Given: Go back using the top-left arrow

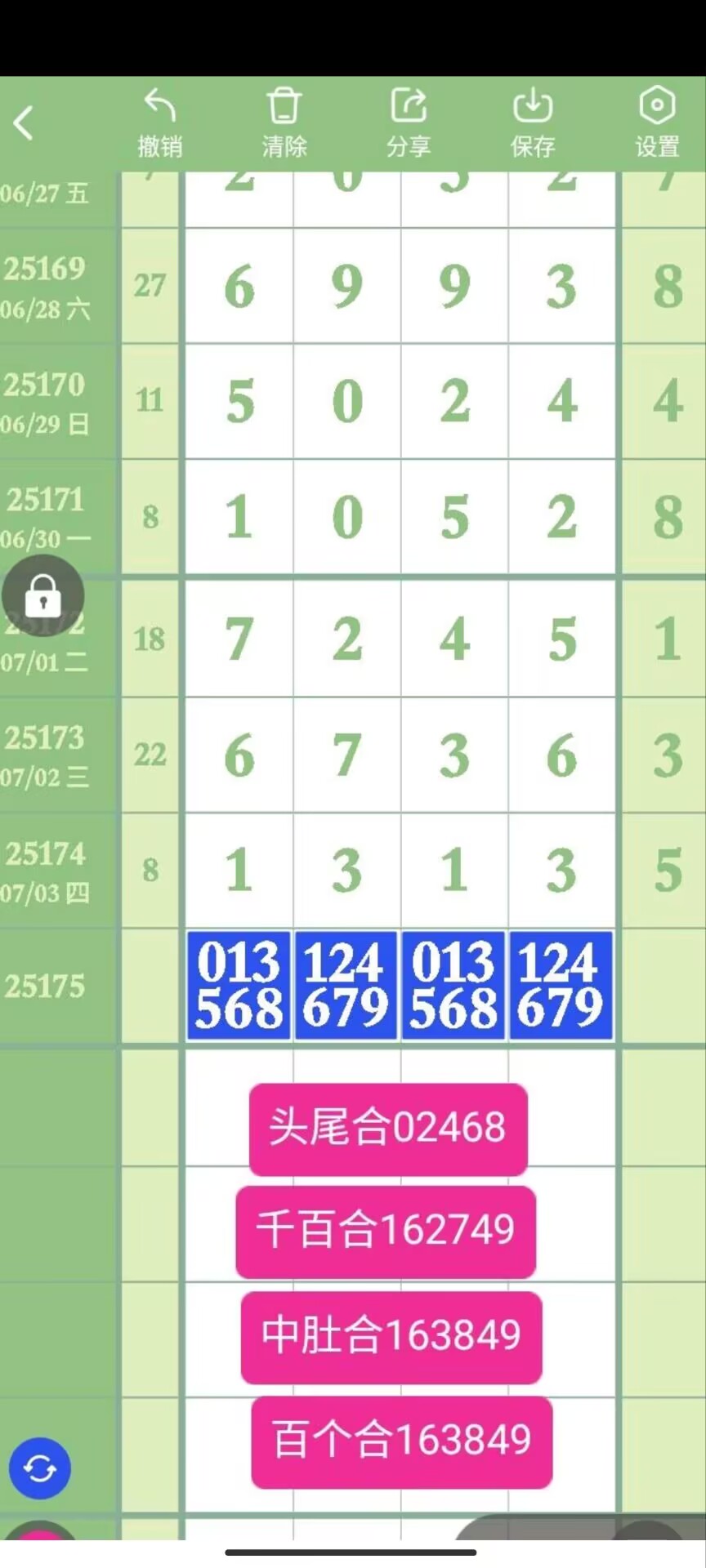Looking at the screenshot, I should click(25, 124).
